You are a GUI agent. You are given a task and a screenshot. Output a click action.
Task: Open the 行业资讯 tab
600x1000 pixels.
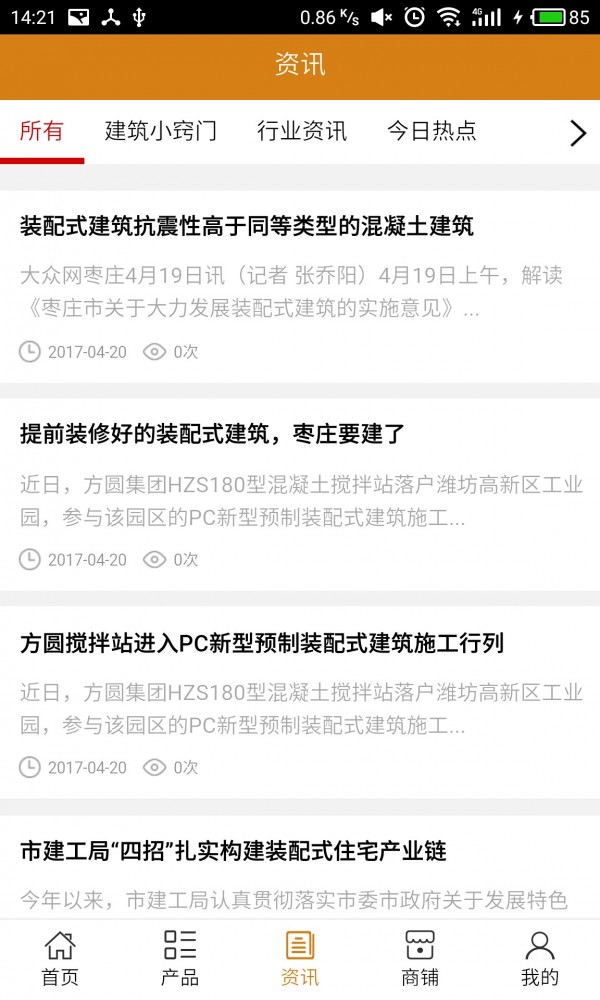[x=302, y=131]
